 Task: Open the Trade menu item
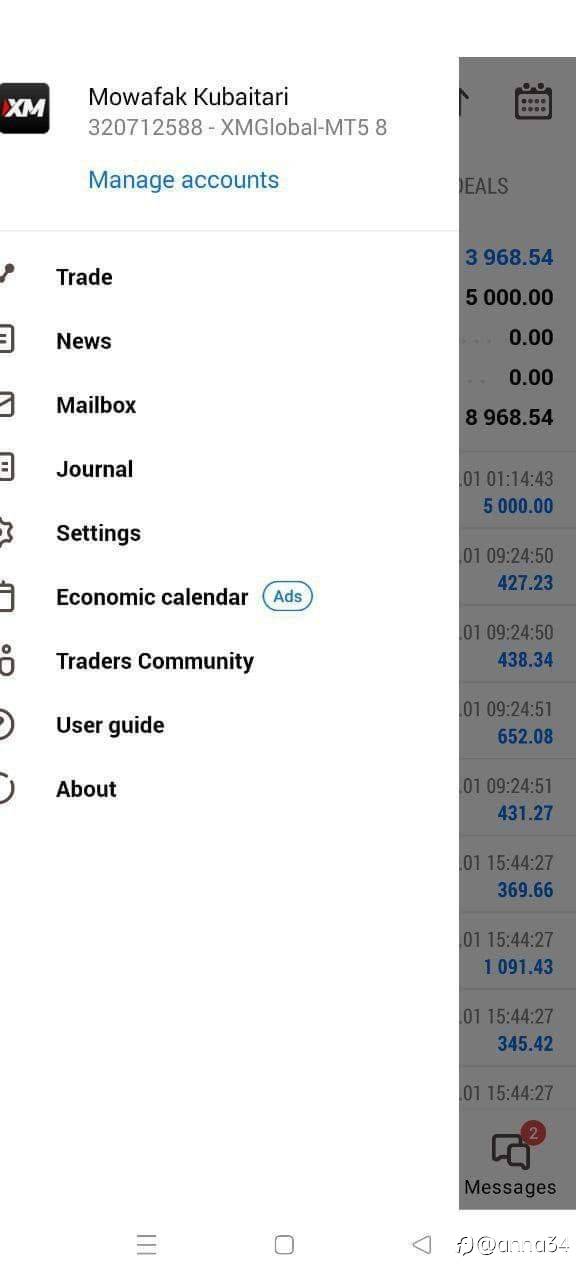229,277
